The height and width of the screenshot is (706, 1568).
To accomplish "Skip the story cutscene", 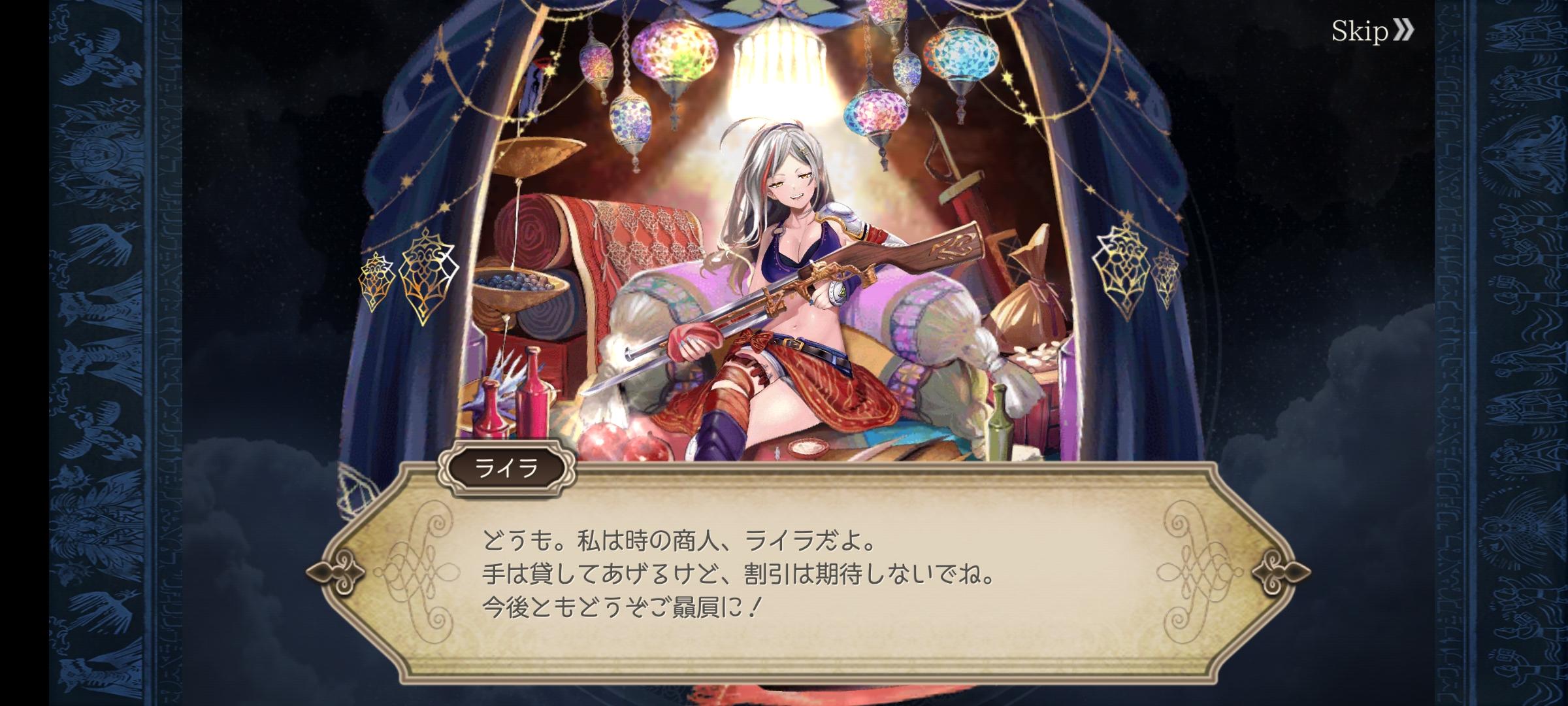I will point(1372,31).
